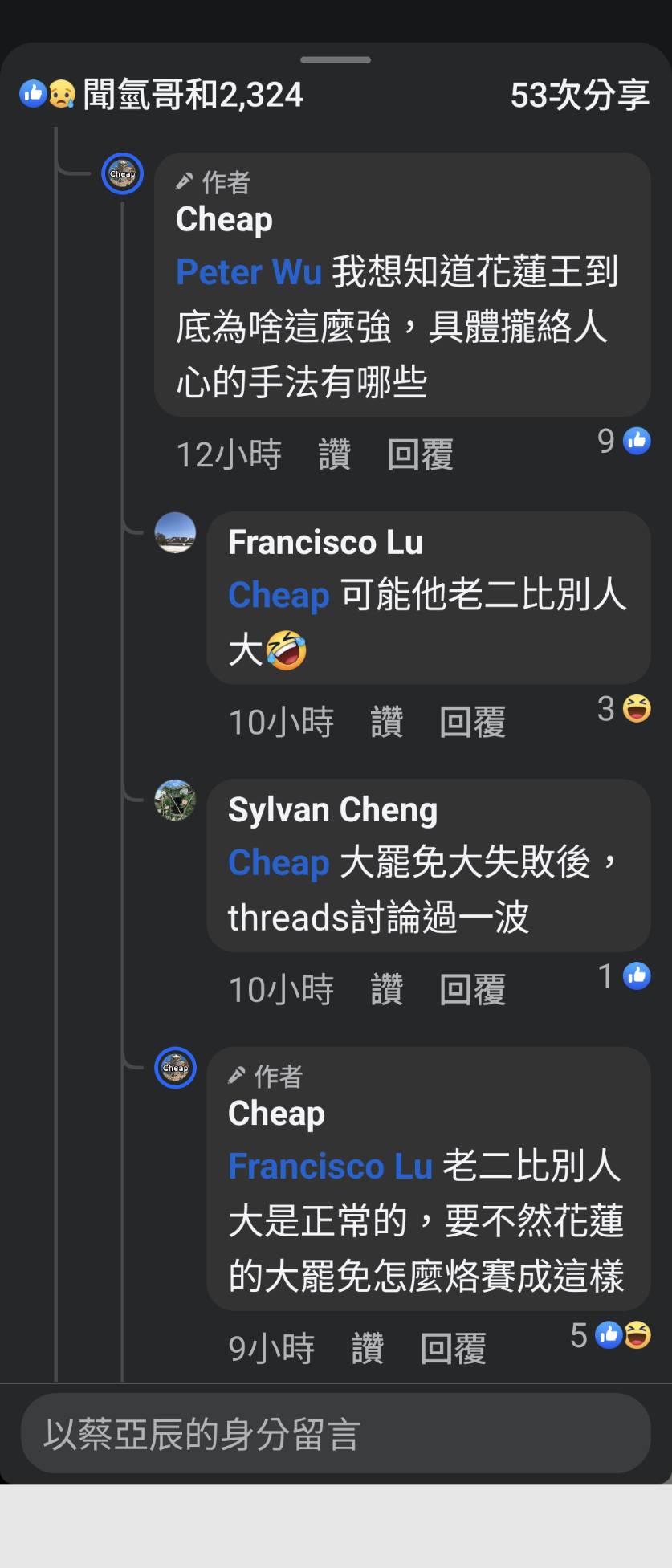Reply to Cheap's comment about 花蓮王

pos(419,454)
